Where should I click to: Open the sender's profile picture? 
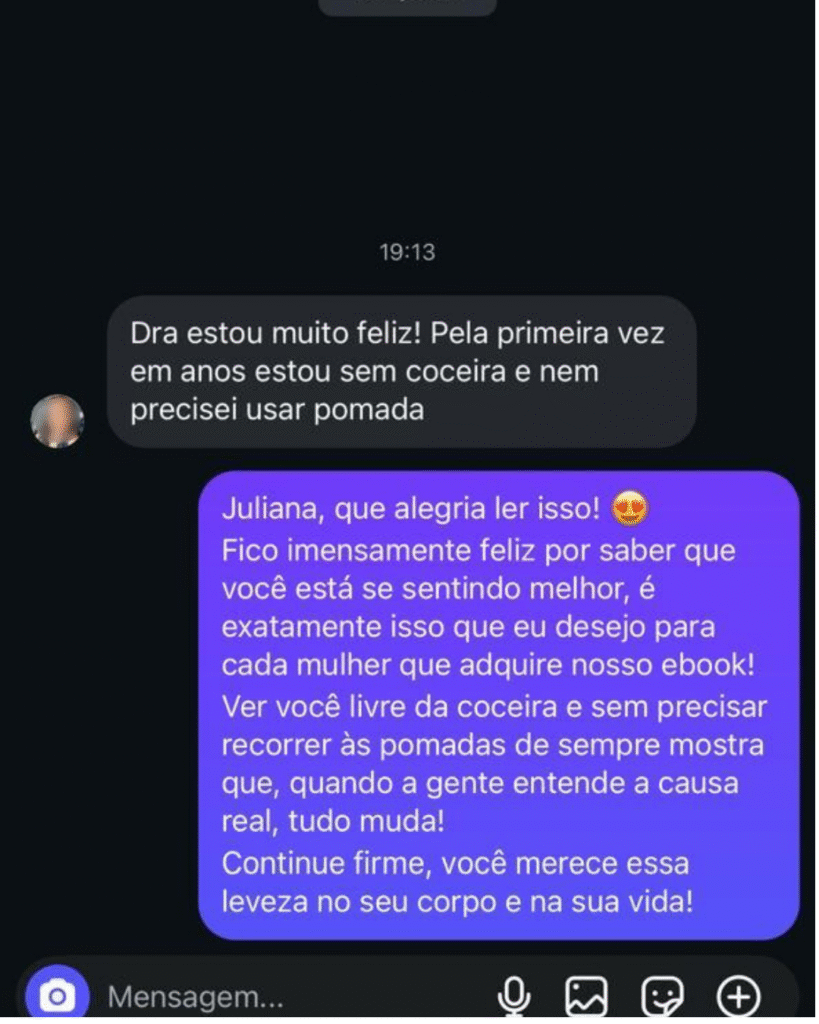pos(58,421)
